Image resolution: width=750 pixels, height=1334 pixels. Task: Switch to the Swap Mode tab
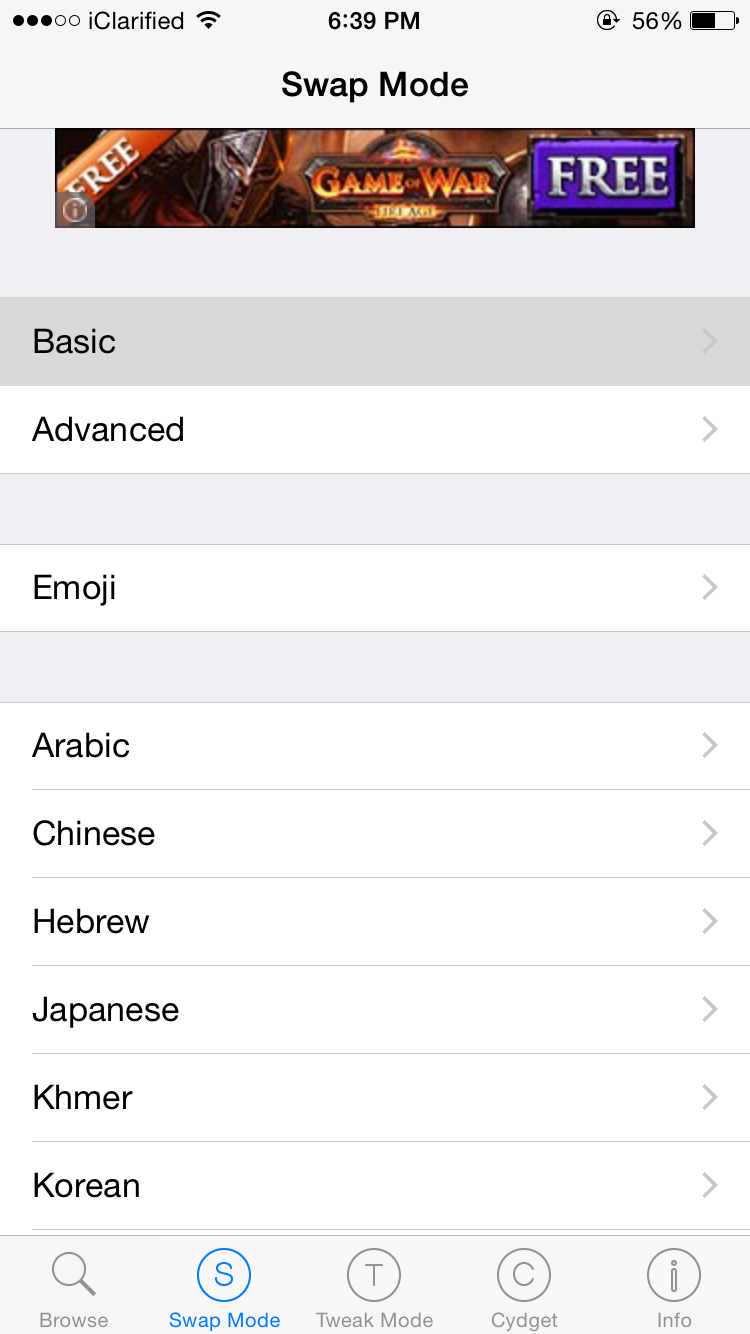224,1288
